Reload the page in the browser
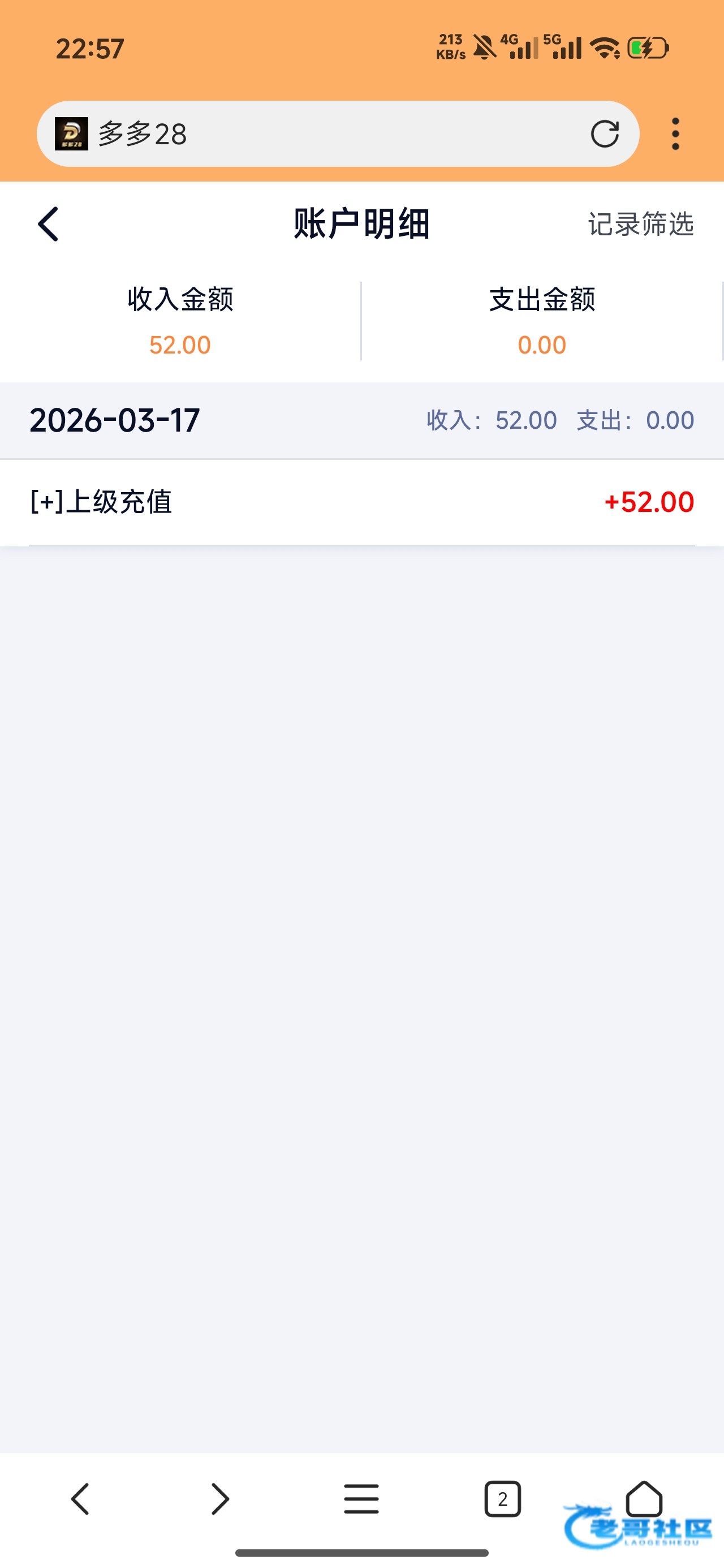This screenshot has height=1568, width=724. pos(604,134)
